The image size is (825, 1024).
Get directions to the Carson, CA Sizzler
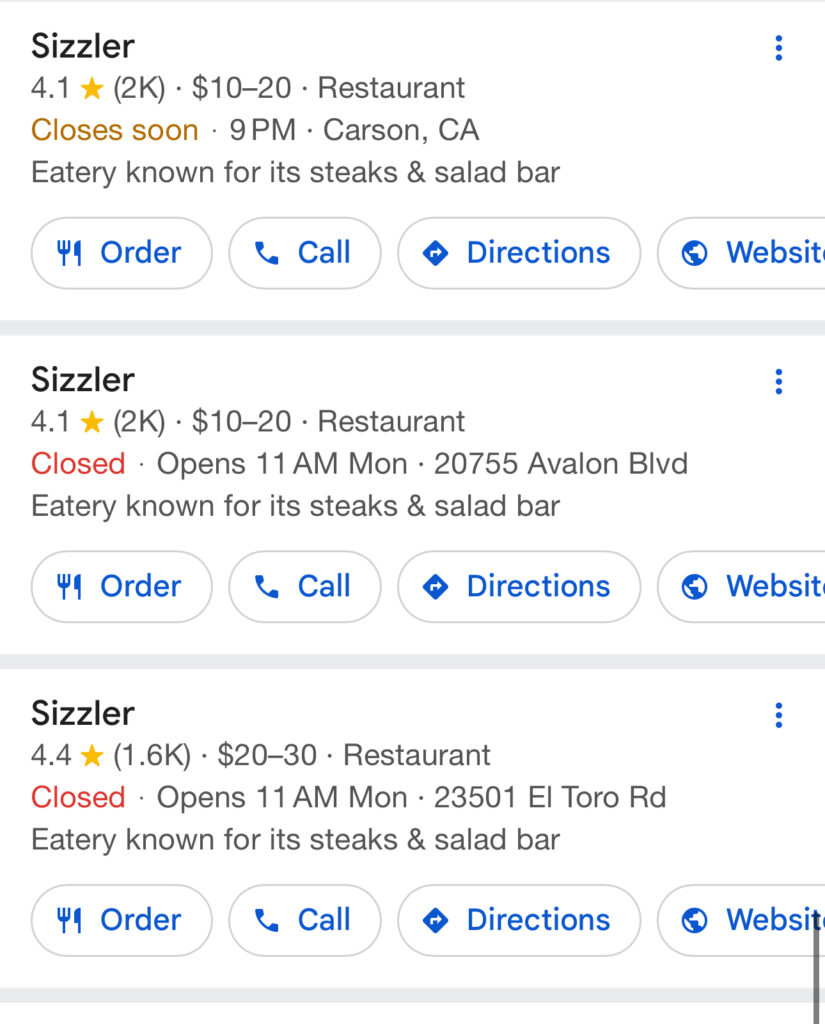point(518,253)
